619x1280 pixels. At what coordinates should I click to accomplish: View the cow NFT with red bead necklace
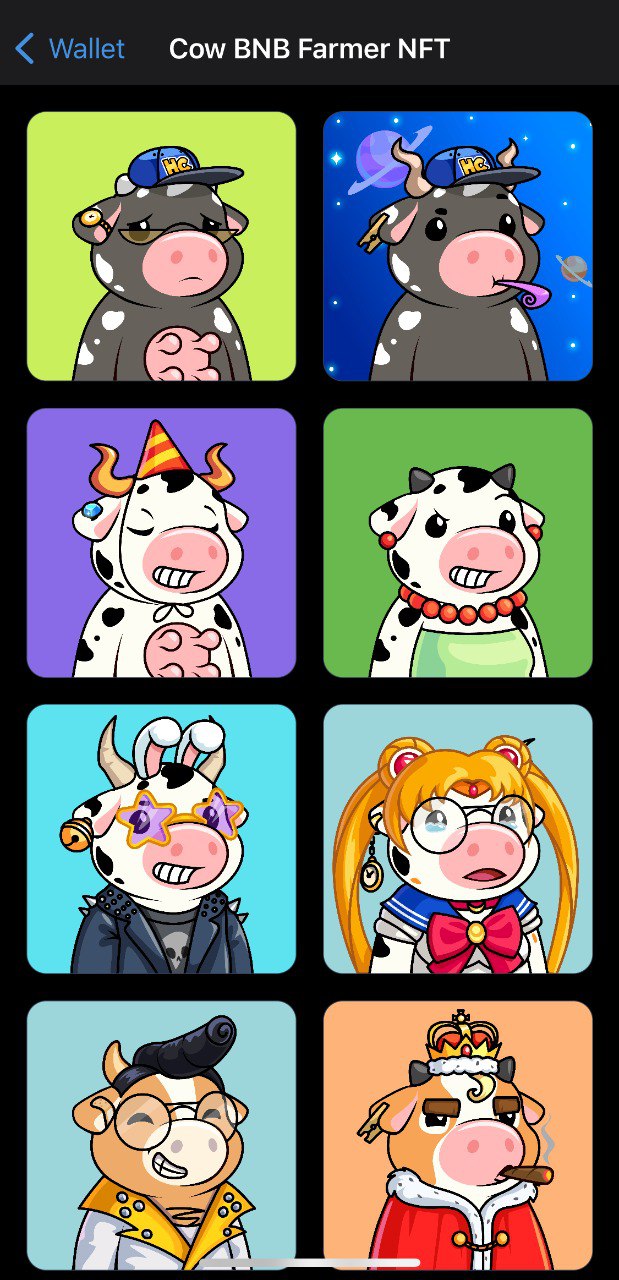458,543
